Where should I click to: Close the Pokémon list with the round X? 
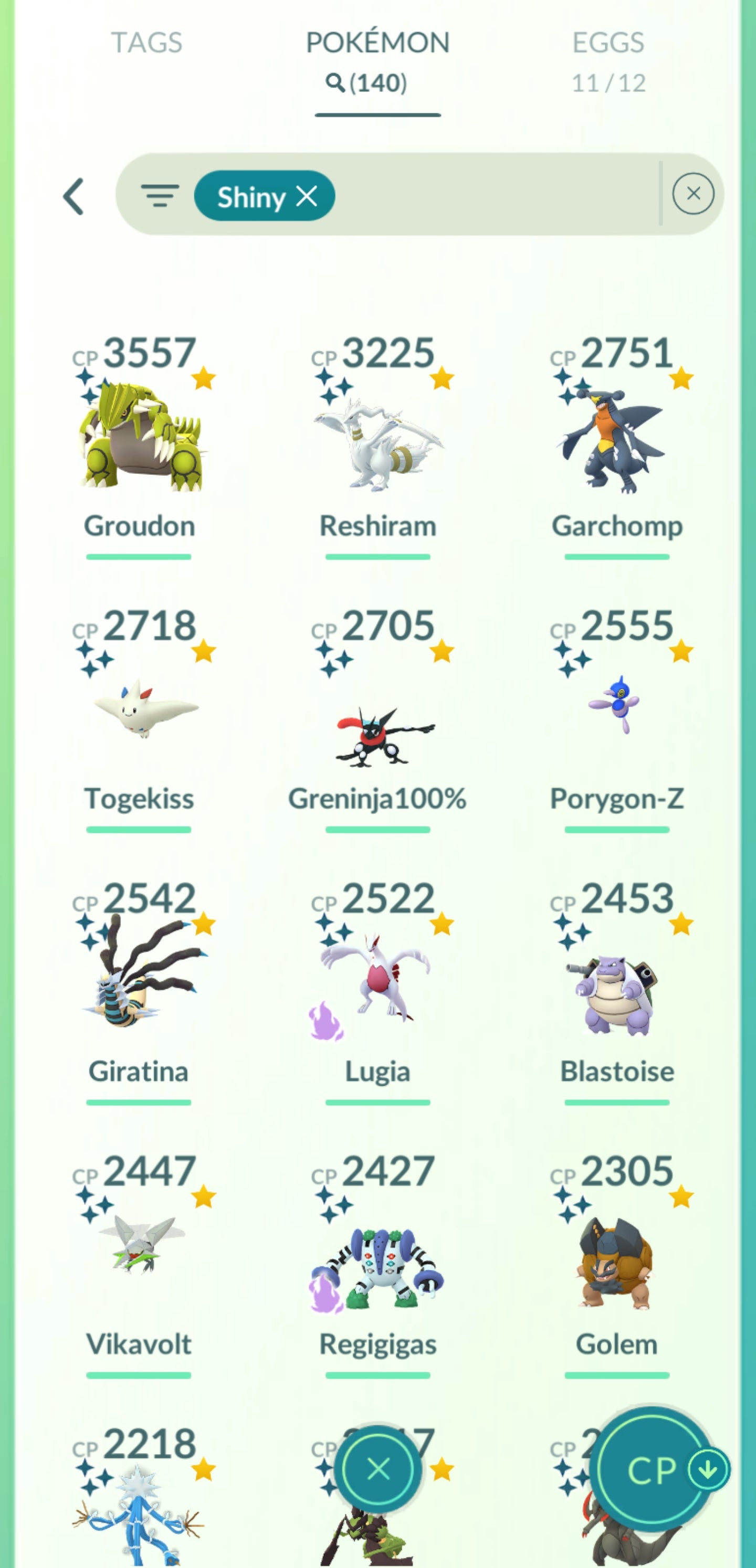tap(379, 1470)
